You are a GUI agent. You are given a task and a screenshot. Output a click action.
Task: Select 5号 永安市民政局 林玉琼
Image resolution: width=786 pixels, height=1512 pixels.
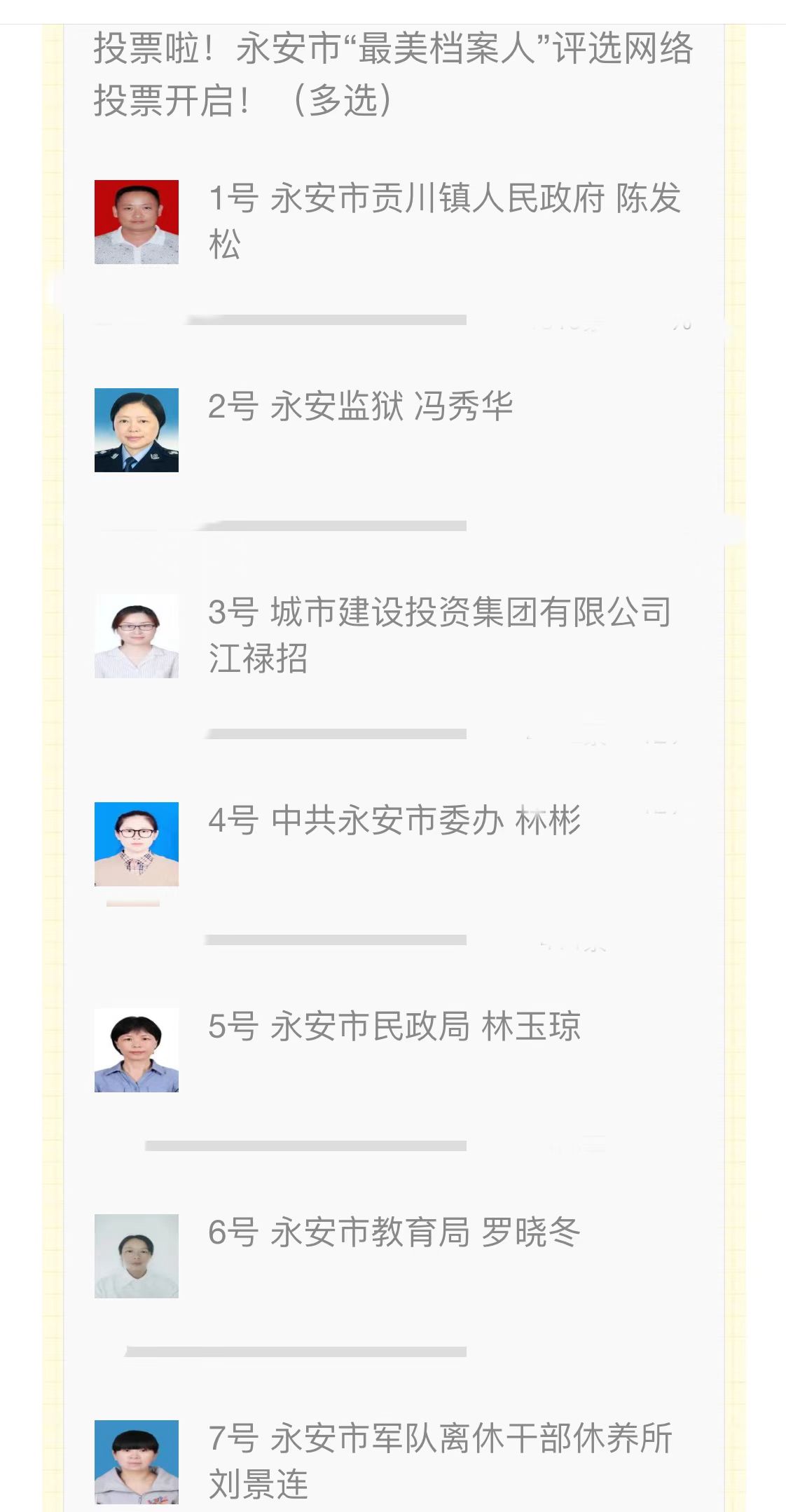click(x=394, y=1026)
